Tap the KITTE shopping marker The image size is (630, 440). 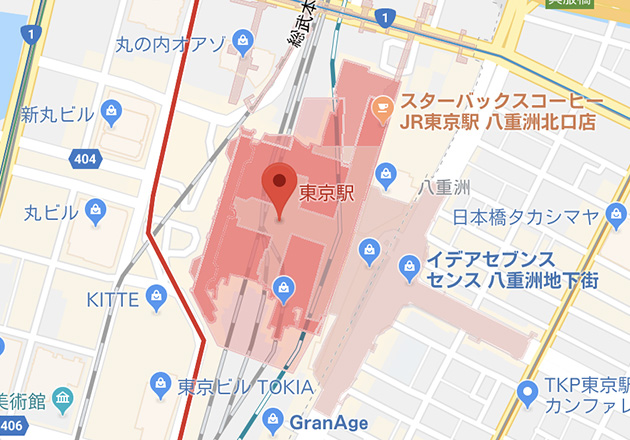click(x=155, y=296)
